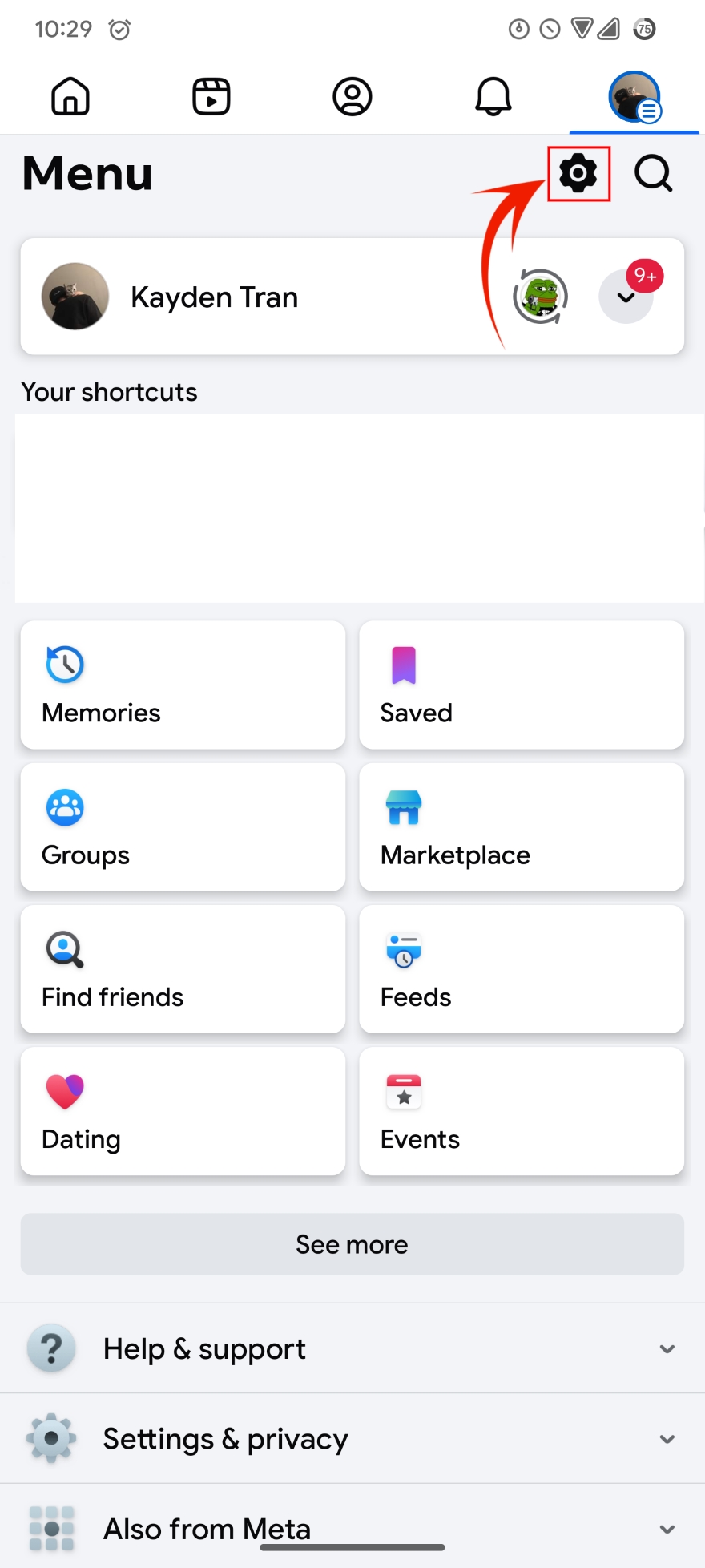
Task: Open Memories shortcut
Action: coord(183,685)
